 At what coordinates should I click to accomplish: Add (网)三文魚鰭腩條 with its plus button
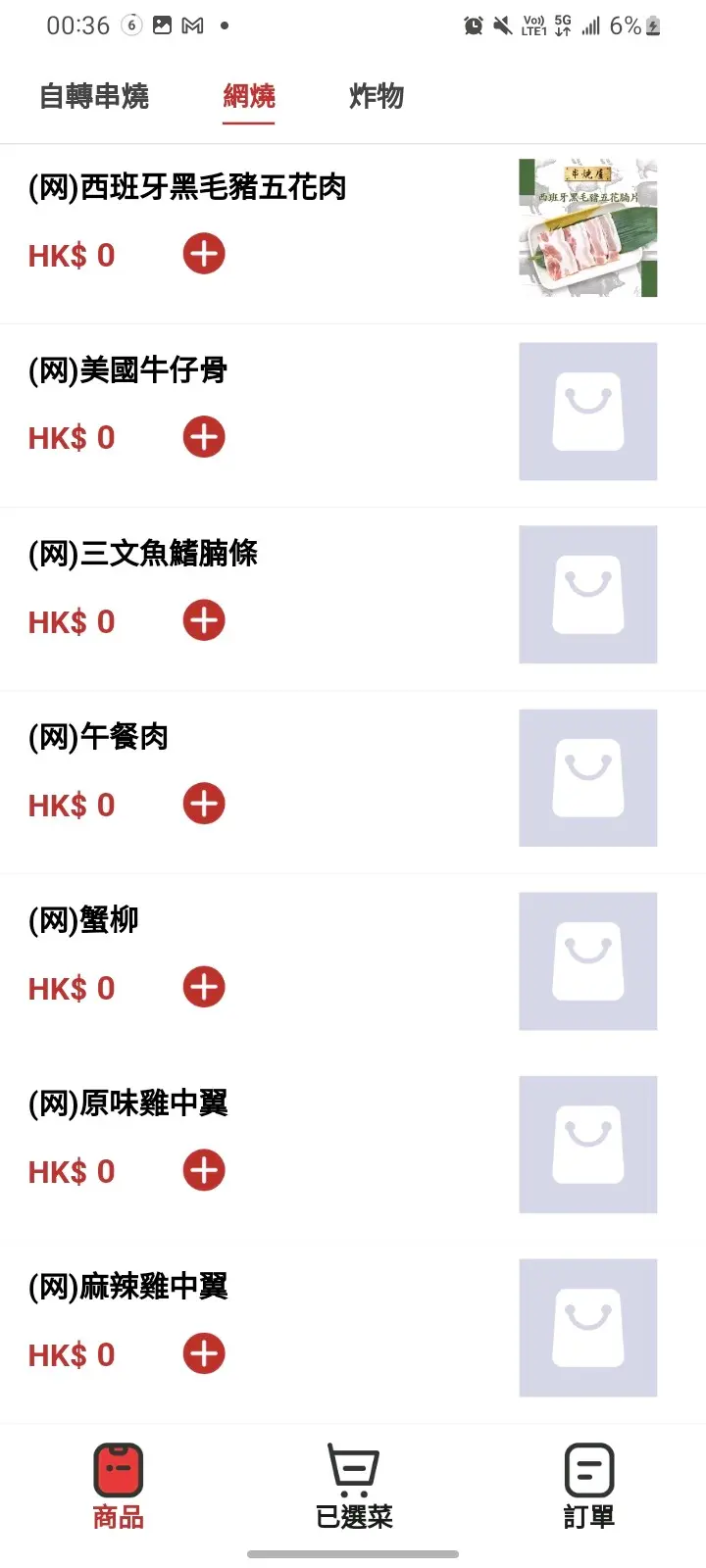click(204, 620)
